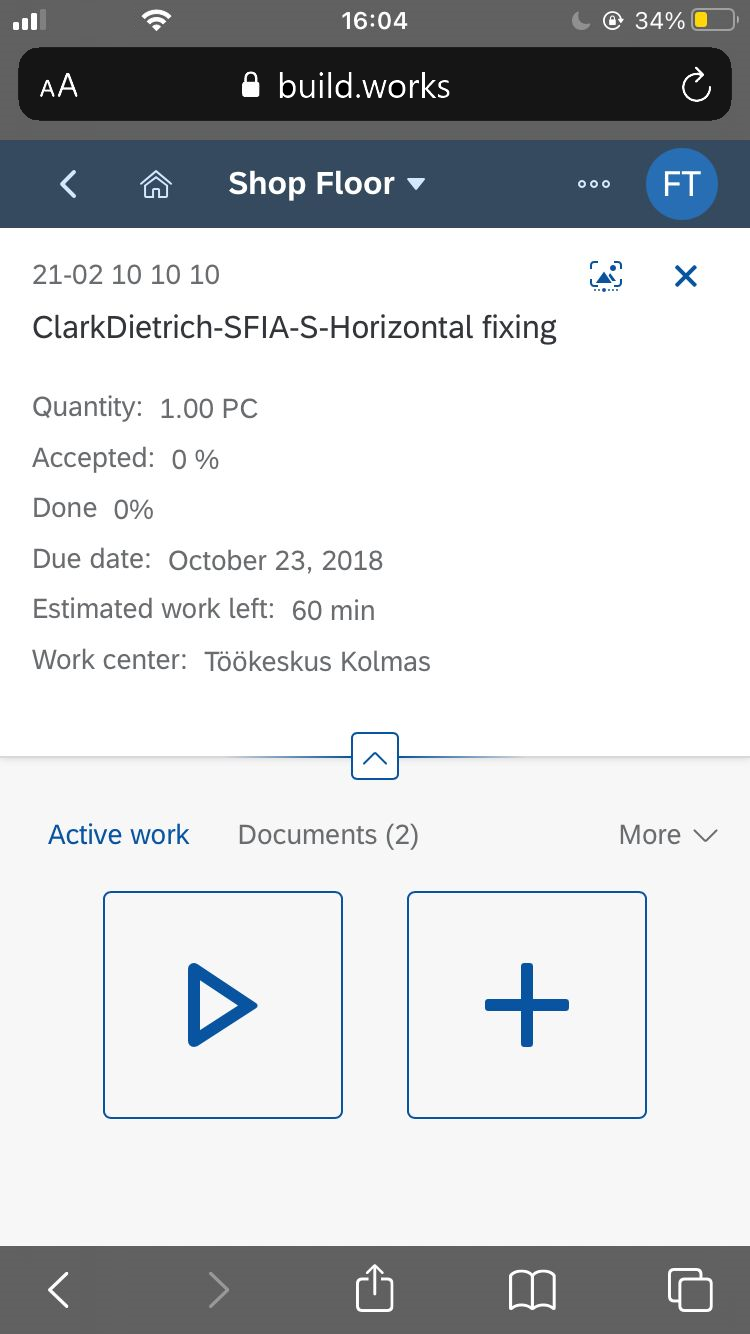This screenshot has height=1334, width=750.
Task: Add an entry with the plus button
Action: point(527,1005)
